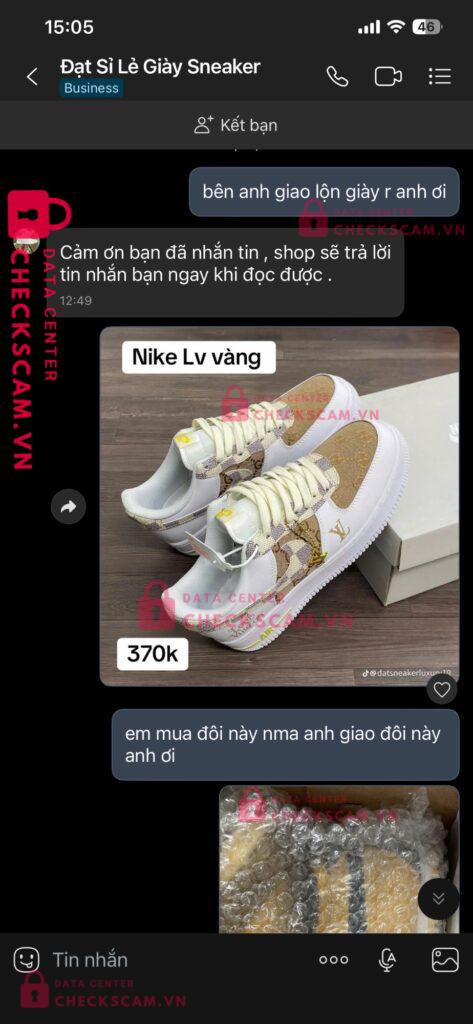Record a voice message
This screenshot has width=473, height=1024.
point(387,959)
